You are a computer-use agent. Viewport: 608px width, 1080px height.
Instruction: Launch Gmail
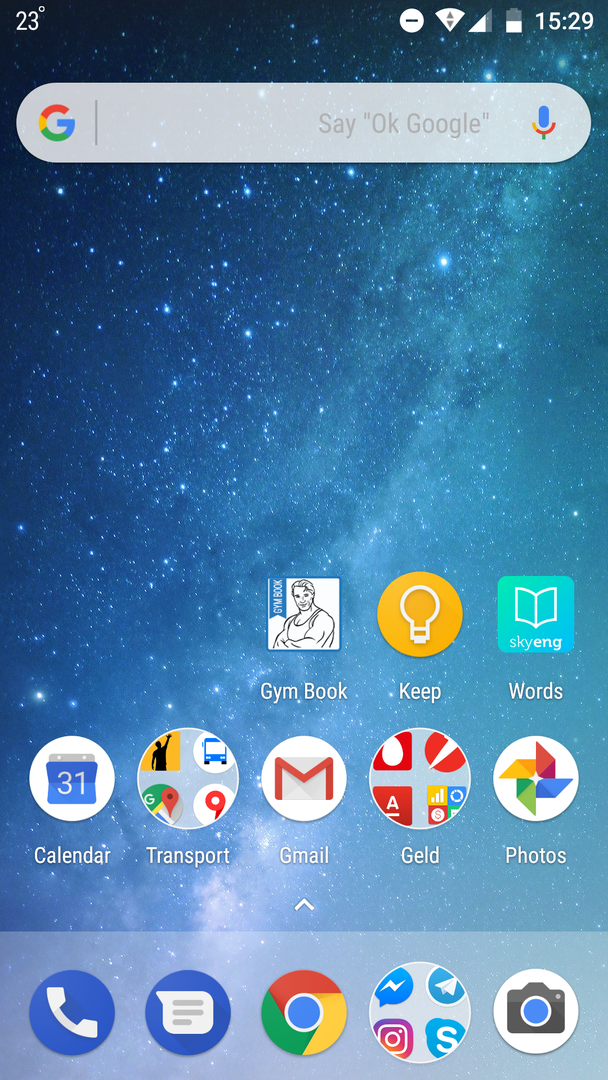point(304,779)
